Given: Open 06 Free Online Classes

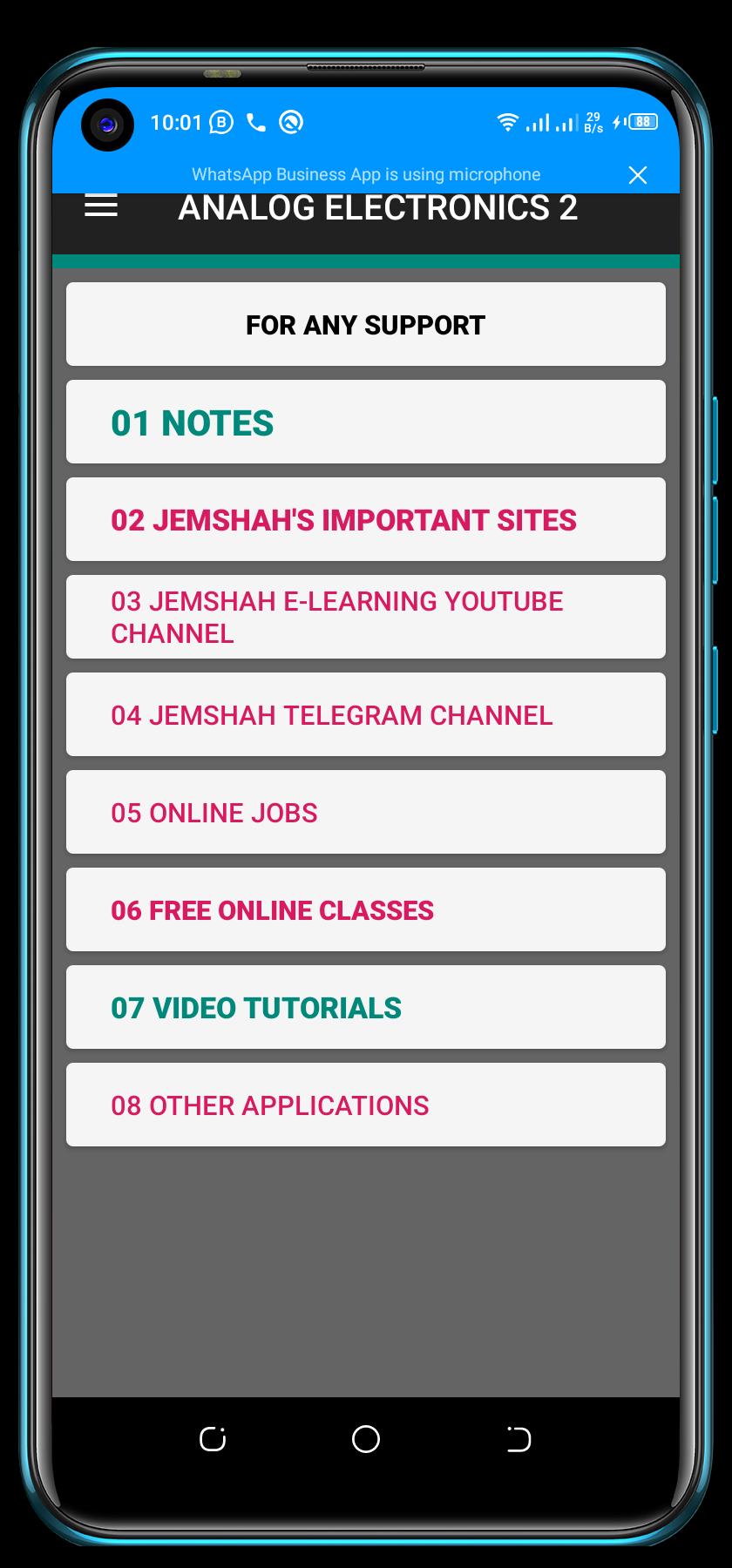Looking at the screenshot, I should coord(365,909).
